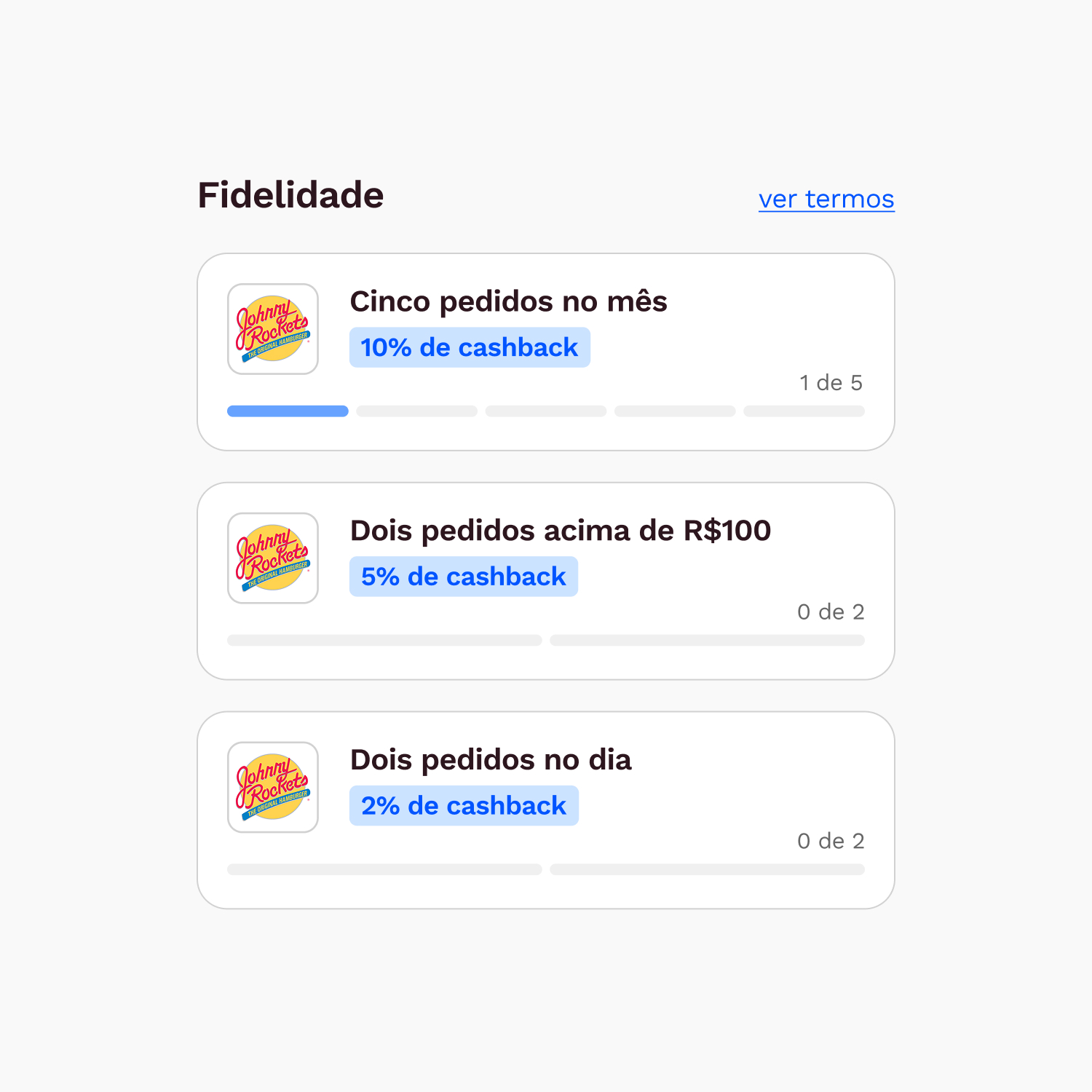
Task: Open the "Cinco pedidos no mês" loyalty card
Action: [545, 352]
